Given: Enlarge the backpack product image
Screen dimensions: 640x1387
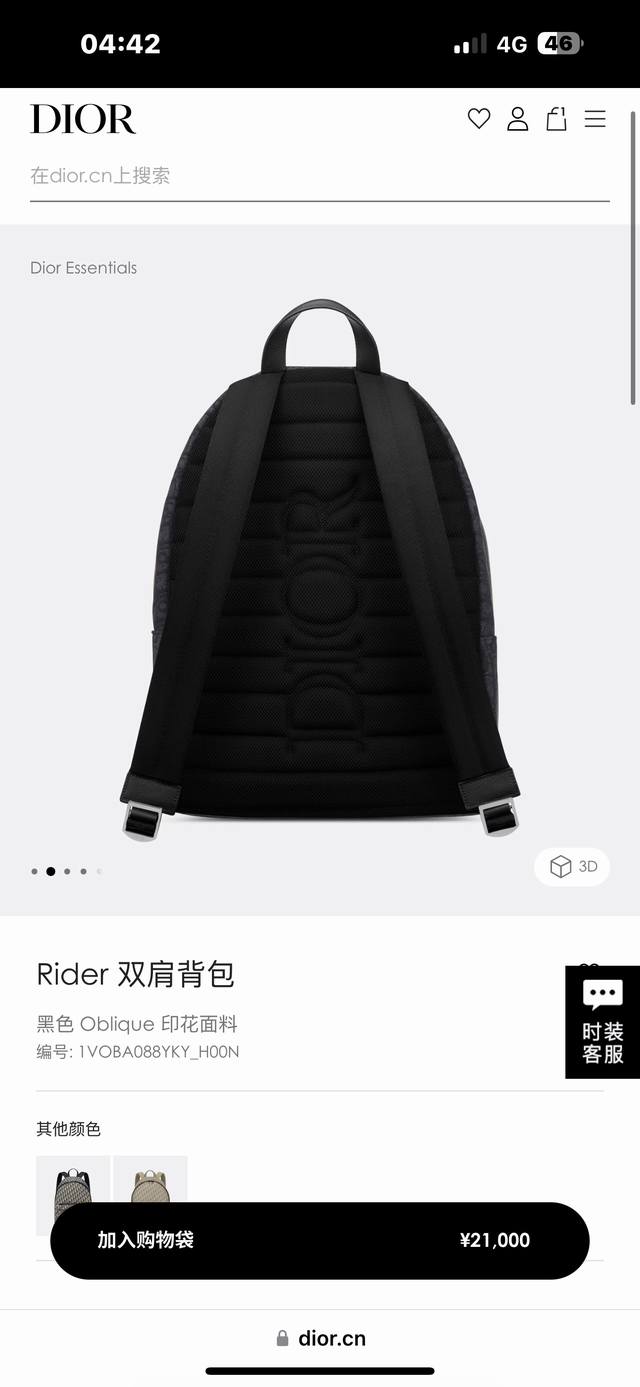Looking at the screenshot, I should (320, 570).
